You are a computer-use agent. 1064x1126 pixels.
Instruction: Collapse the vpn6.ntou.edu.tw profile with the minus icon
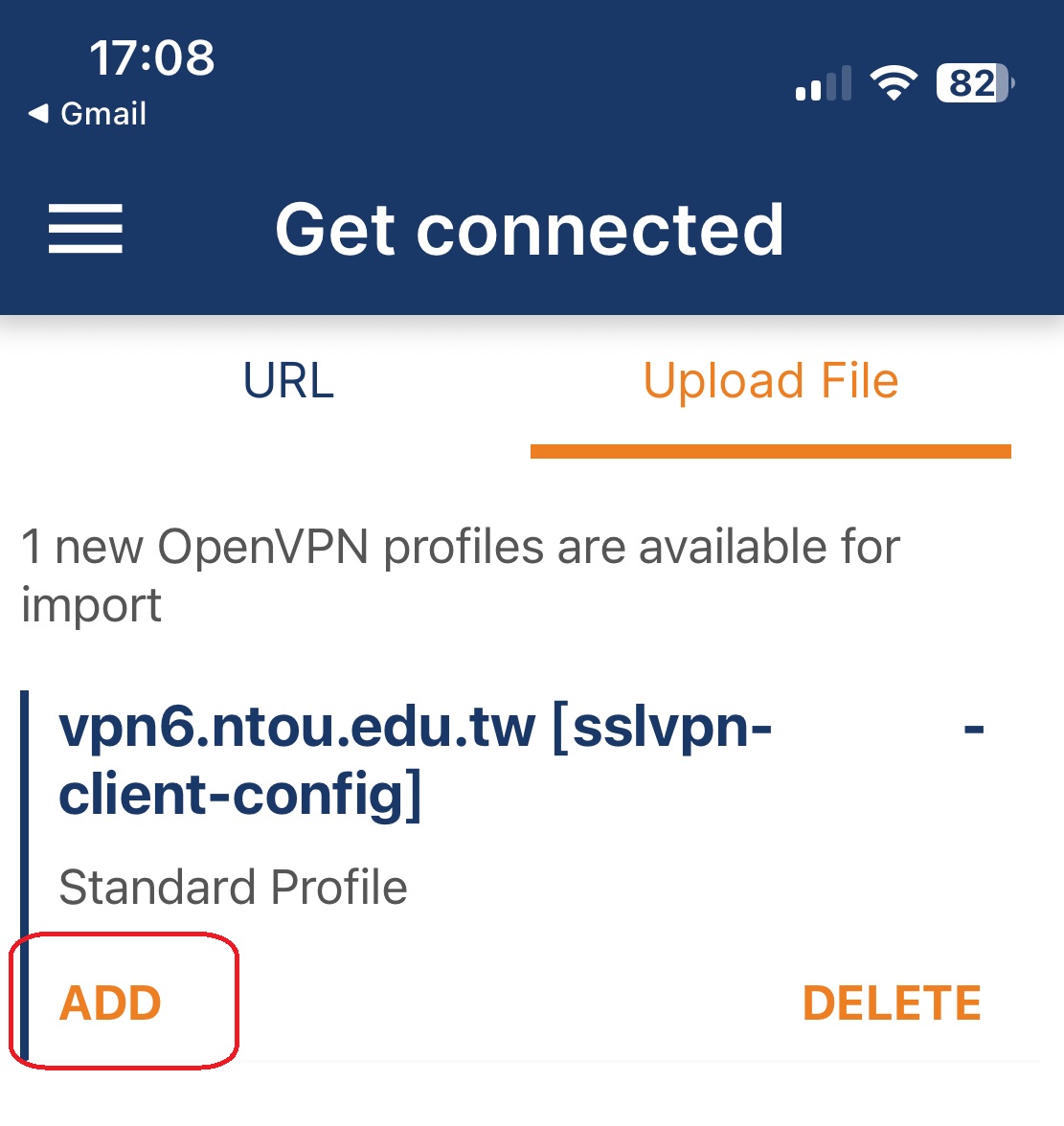click(973, 731)
